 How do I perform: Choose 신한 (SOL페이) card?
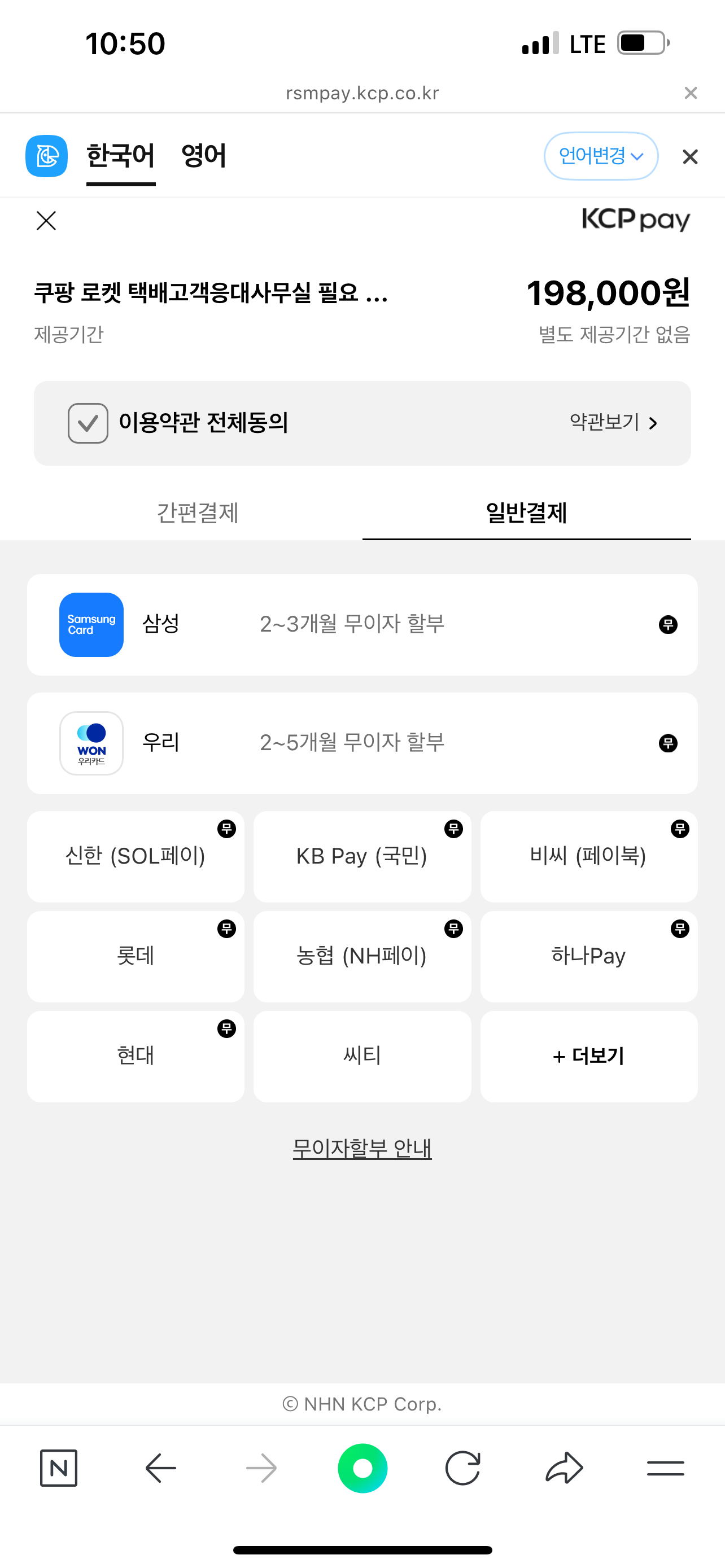click(x=135, y=856)
